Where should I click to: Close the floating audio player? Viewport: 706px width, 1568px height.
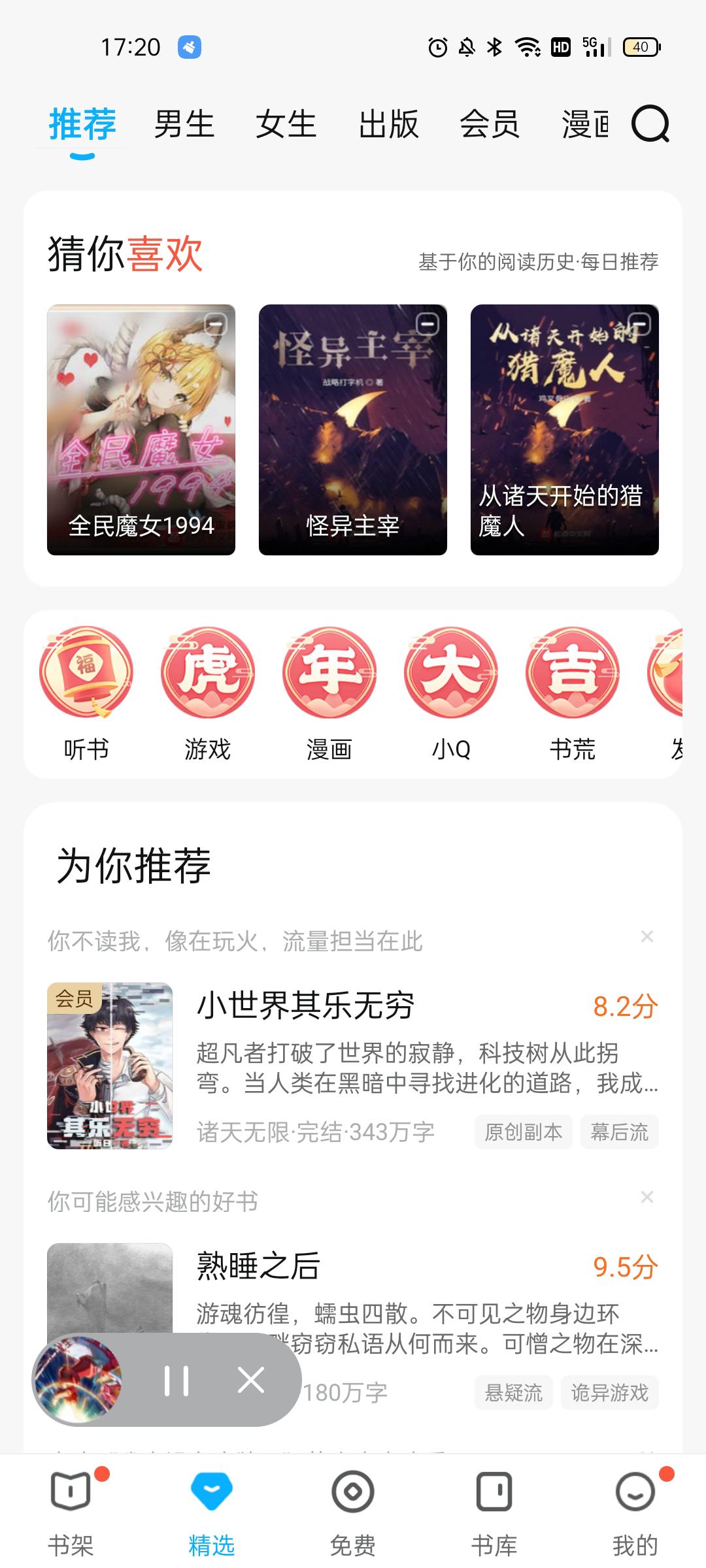coord(251,1380)
